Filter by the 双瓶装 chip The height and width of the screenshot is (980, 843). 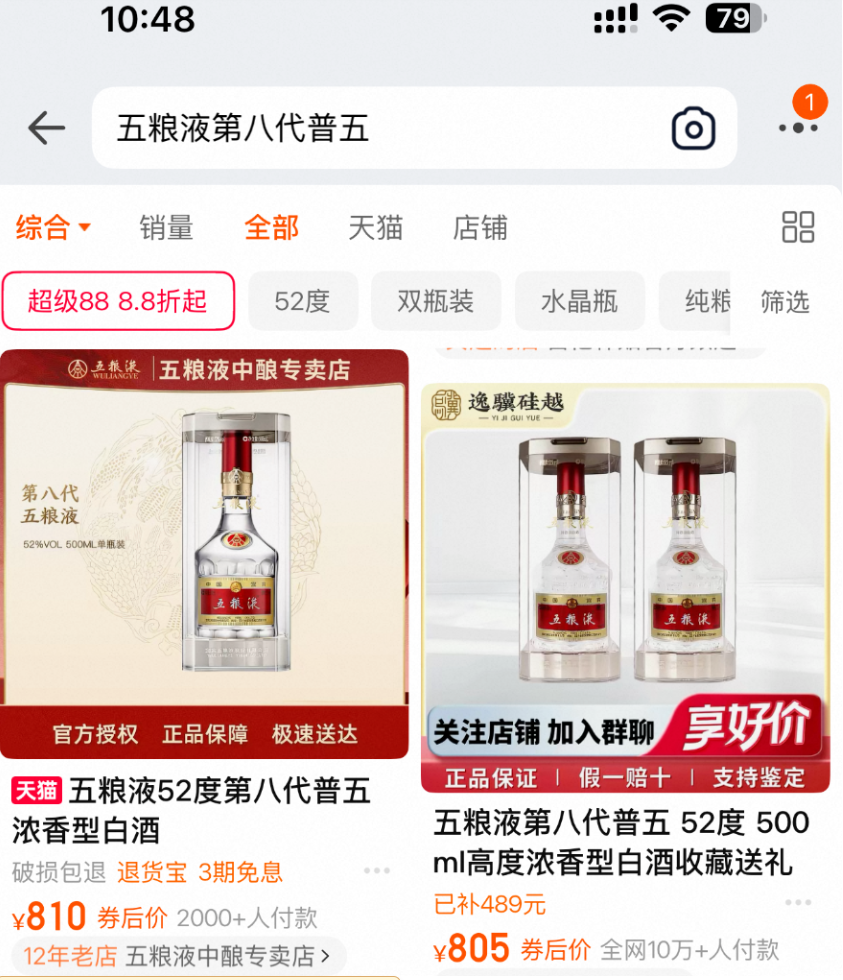(x=435, y=301)
